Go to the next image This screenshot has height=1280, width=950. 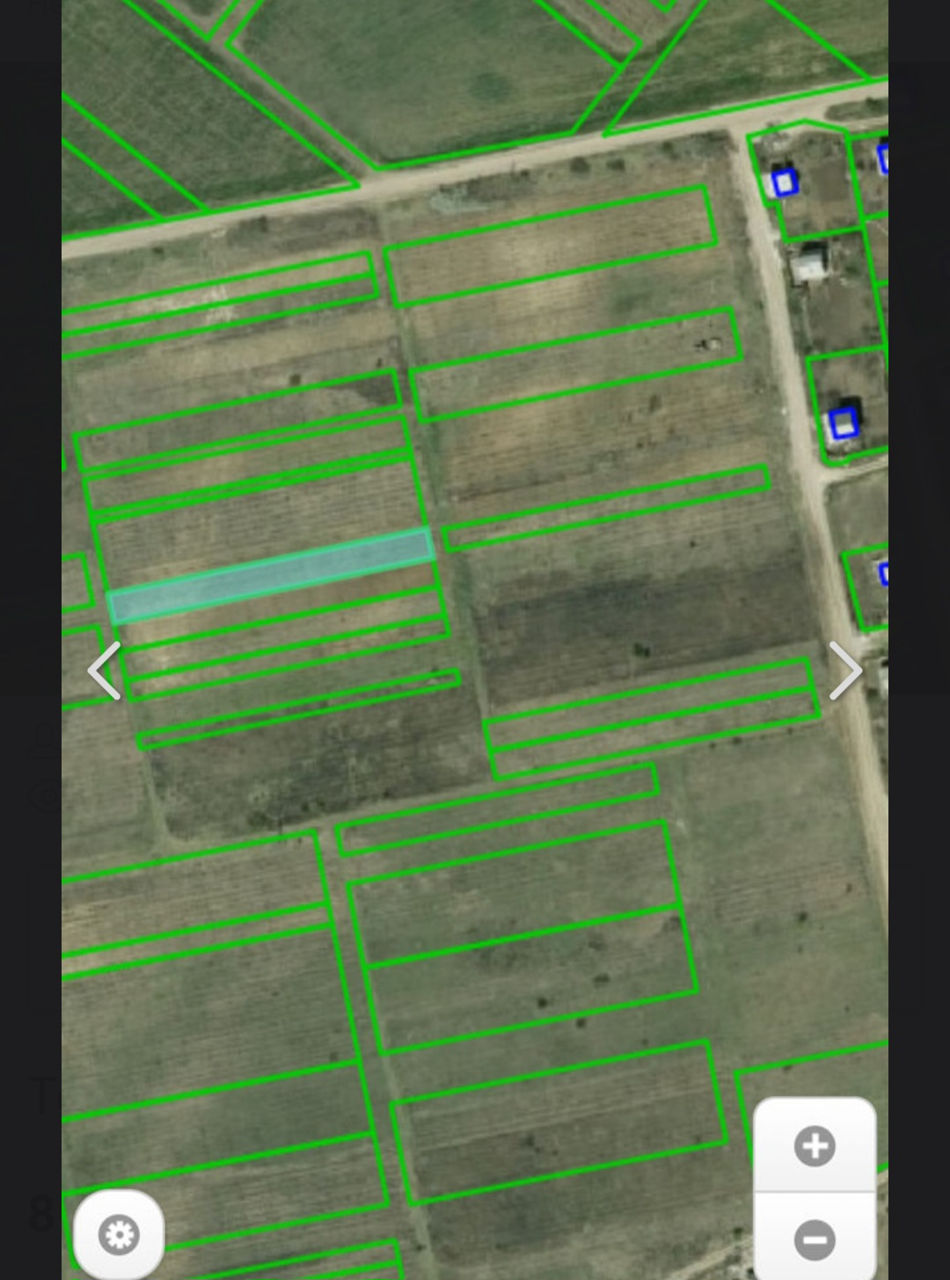pyautogui.click(x=844, y=670)
